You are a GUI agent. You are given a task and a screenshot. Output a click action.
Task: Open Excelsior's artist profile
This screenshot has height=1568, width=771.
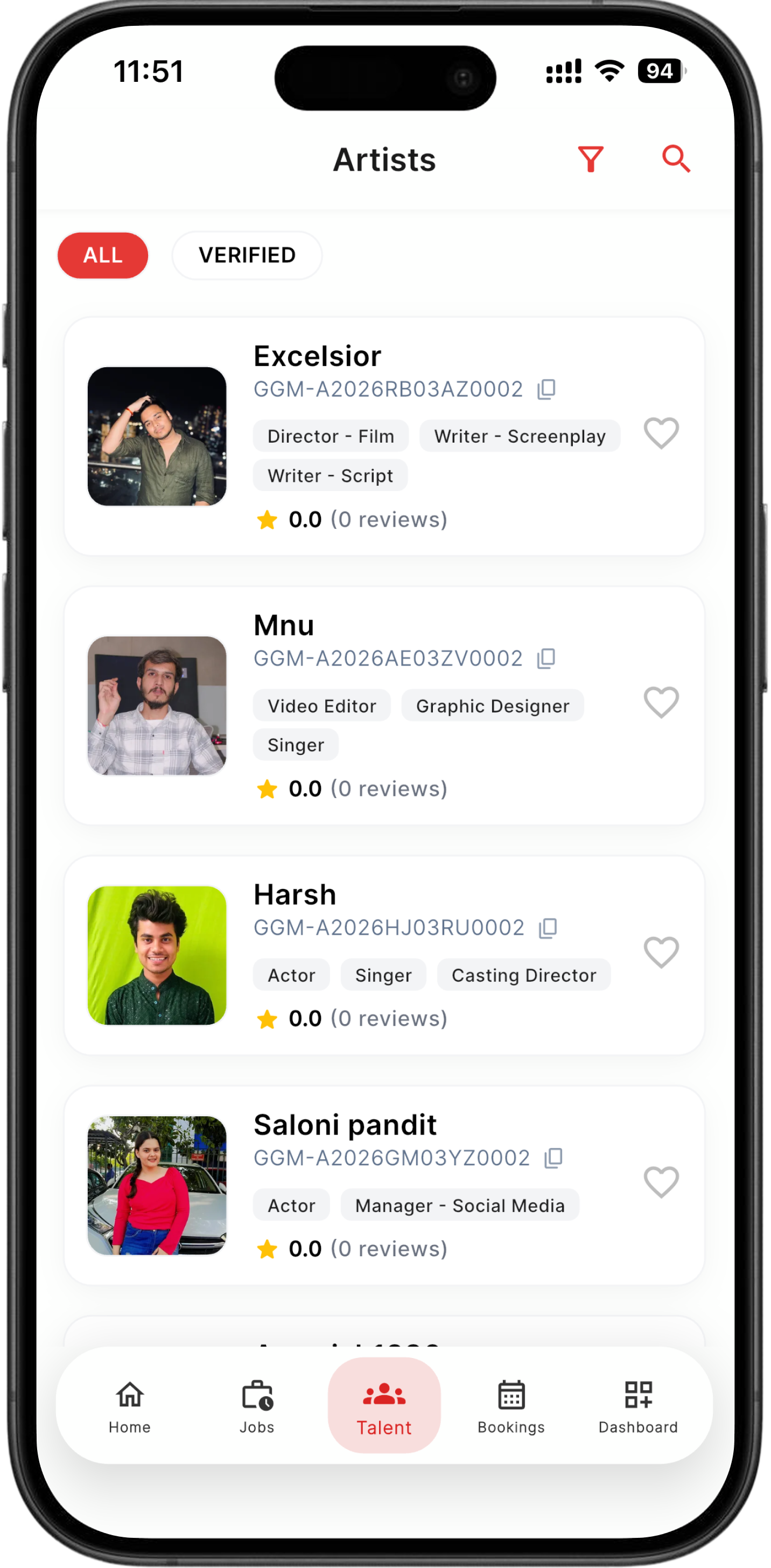coord(317,356)
